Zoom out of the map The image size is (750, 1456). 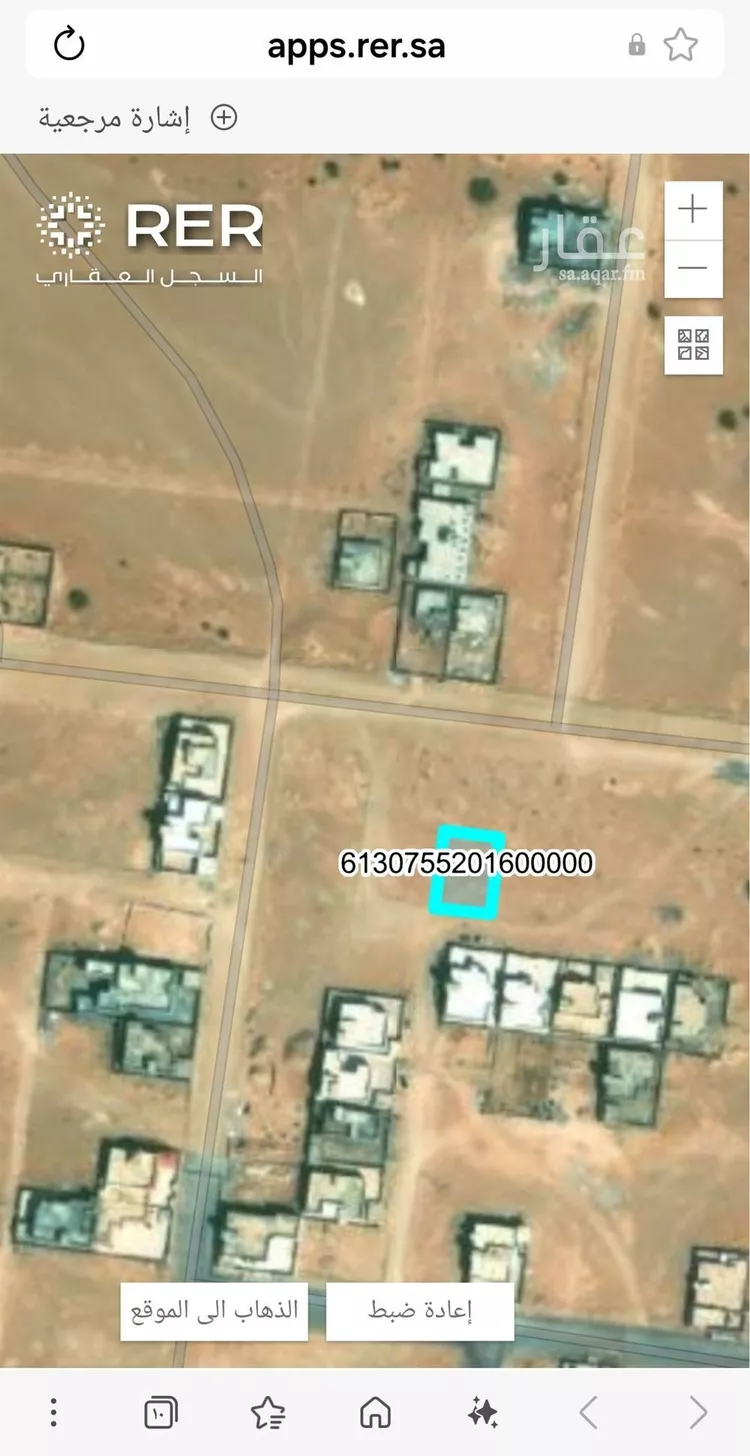tap(693, 268)
